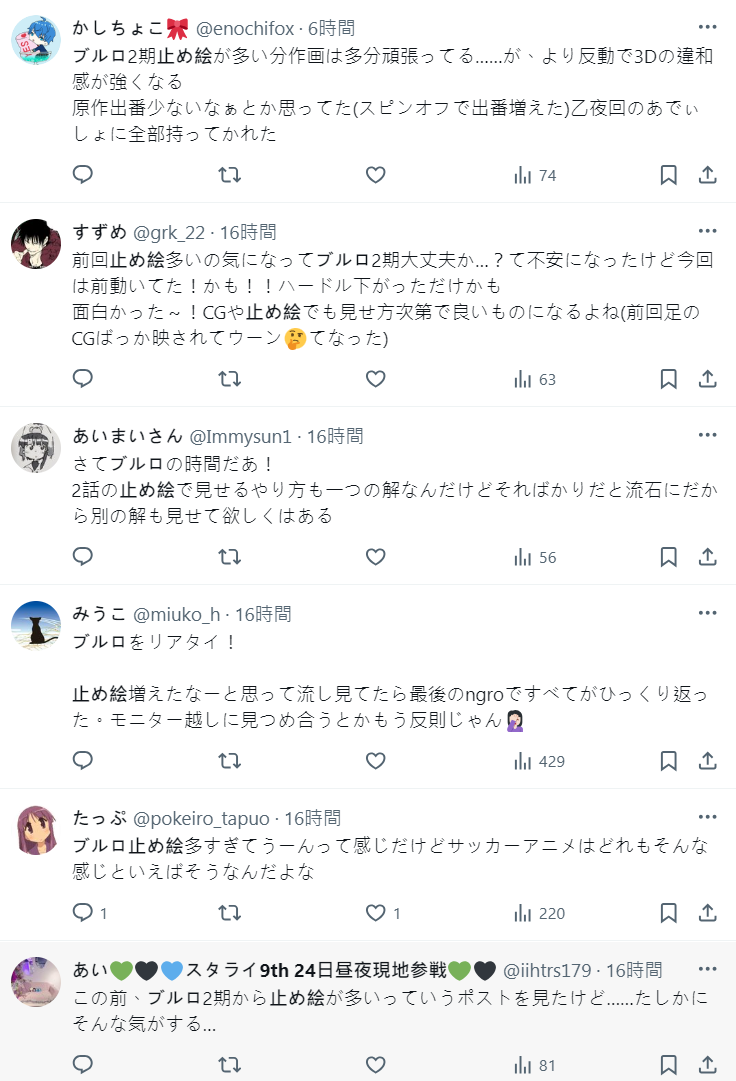The height and width of the screenshot is (1081, 736).
Task: Open すずめ's profile avatar
Action: pos(35,243)
